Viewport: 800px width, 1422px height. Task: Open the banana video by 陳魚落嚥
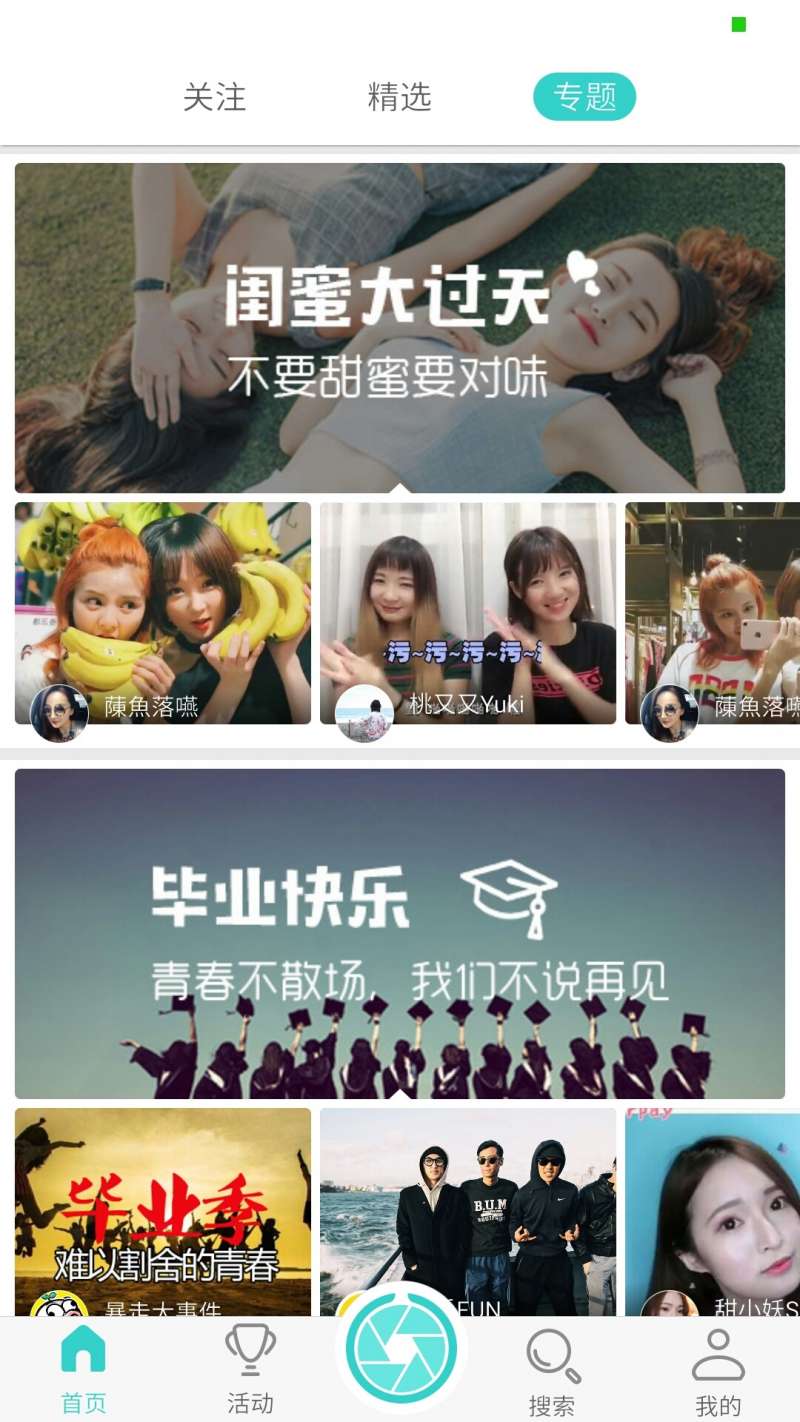tap(163, 613)
